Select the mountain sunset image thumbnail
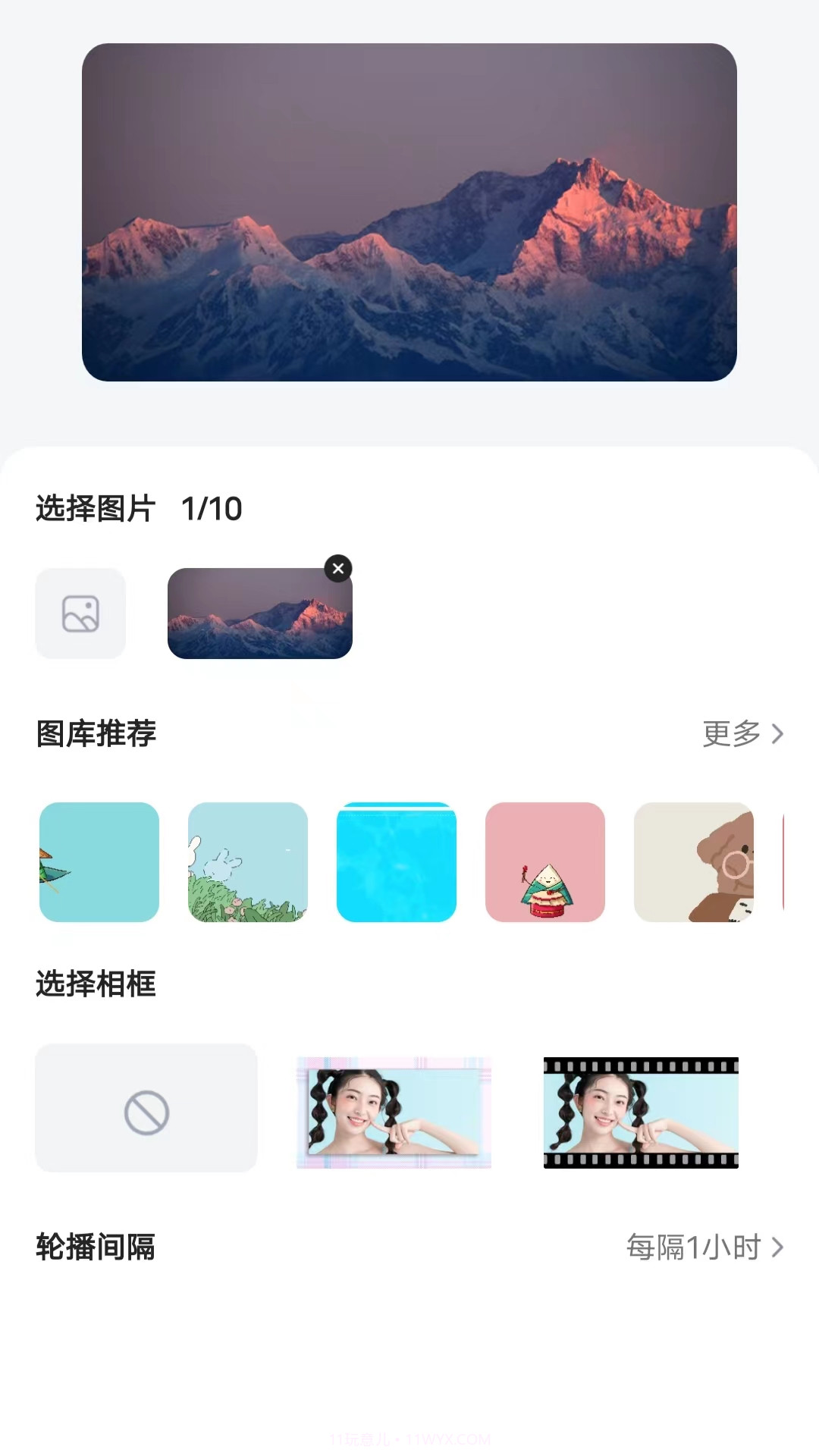 tap(260, 613)
